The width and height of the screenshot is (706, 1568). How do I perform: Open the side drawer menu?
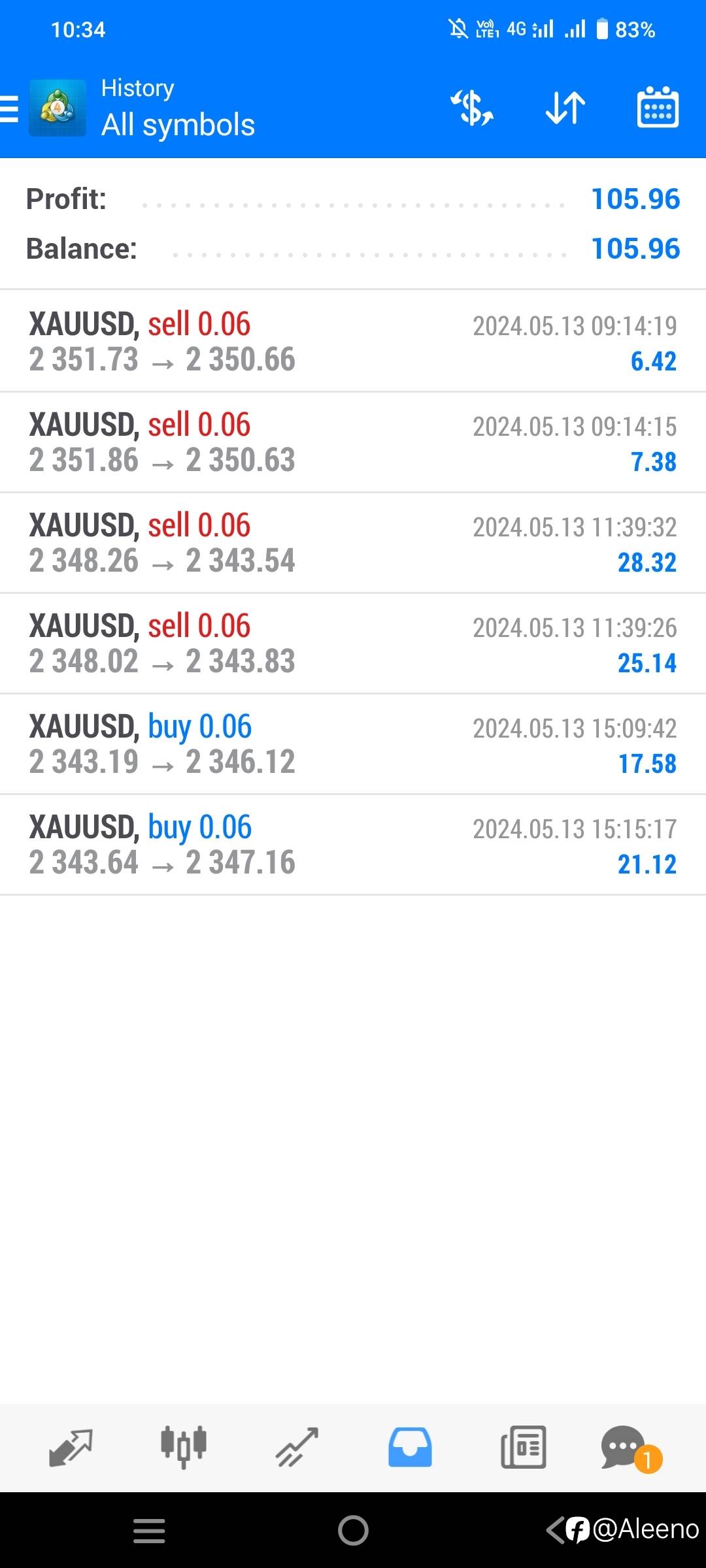(x=9, y=108)
